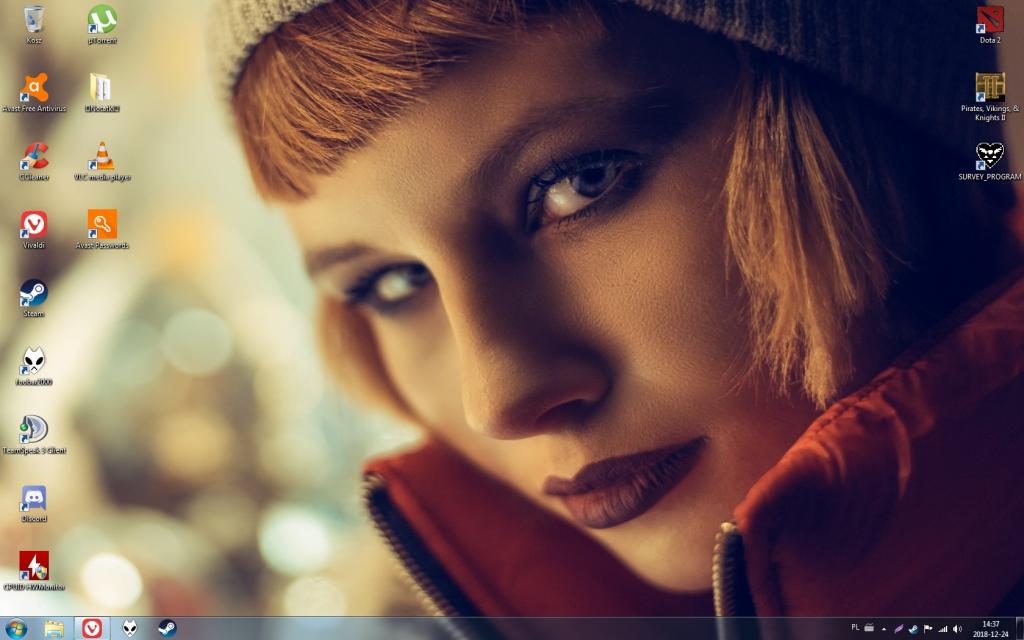
Task: Start Dota 2 from the desktop
Action: (989, 20)
